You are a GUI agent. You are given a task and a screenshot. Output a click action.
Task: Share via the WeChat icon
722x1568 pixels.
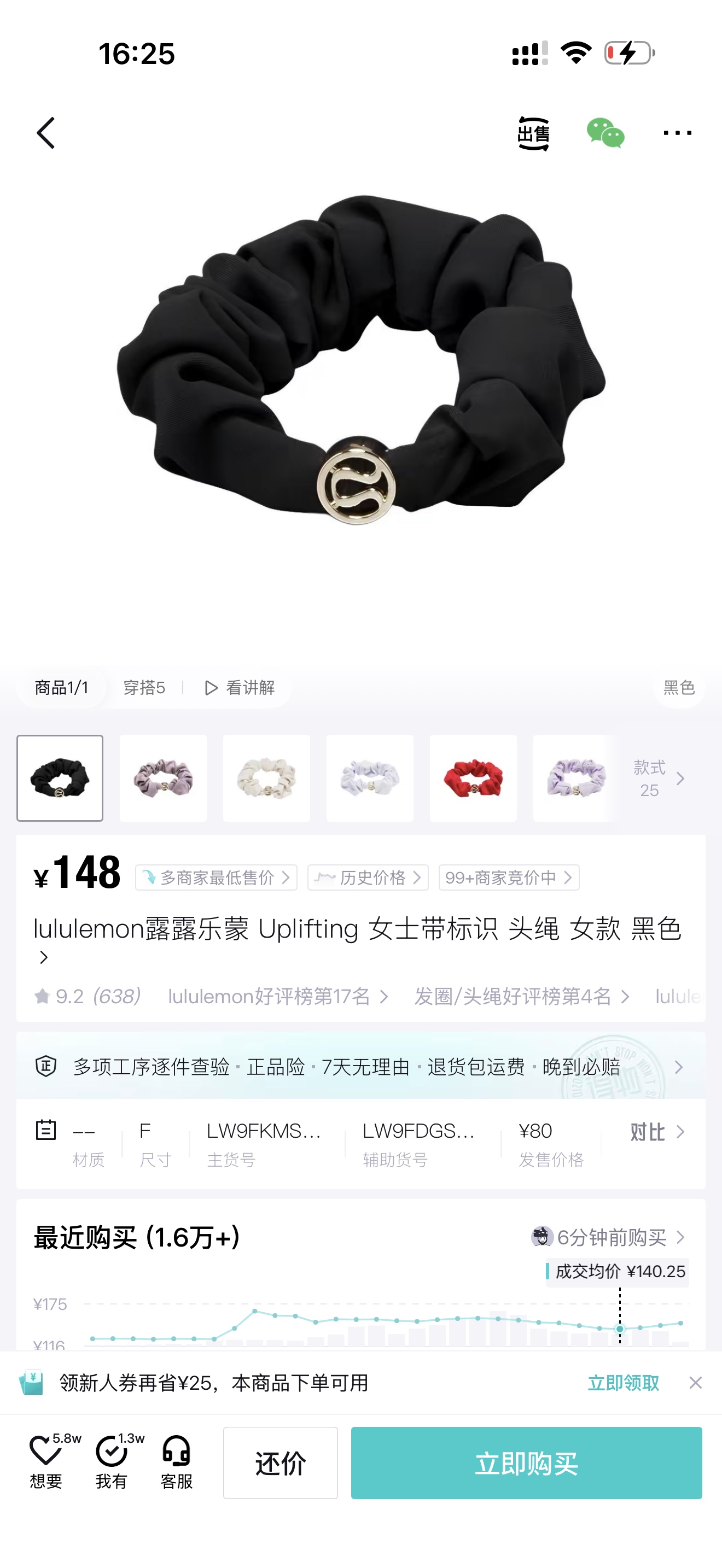[x=605, y=133]
